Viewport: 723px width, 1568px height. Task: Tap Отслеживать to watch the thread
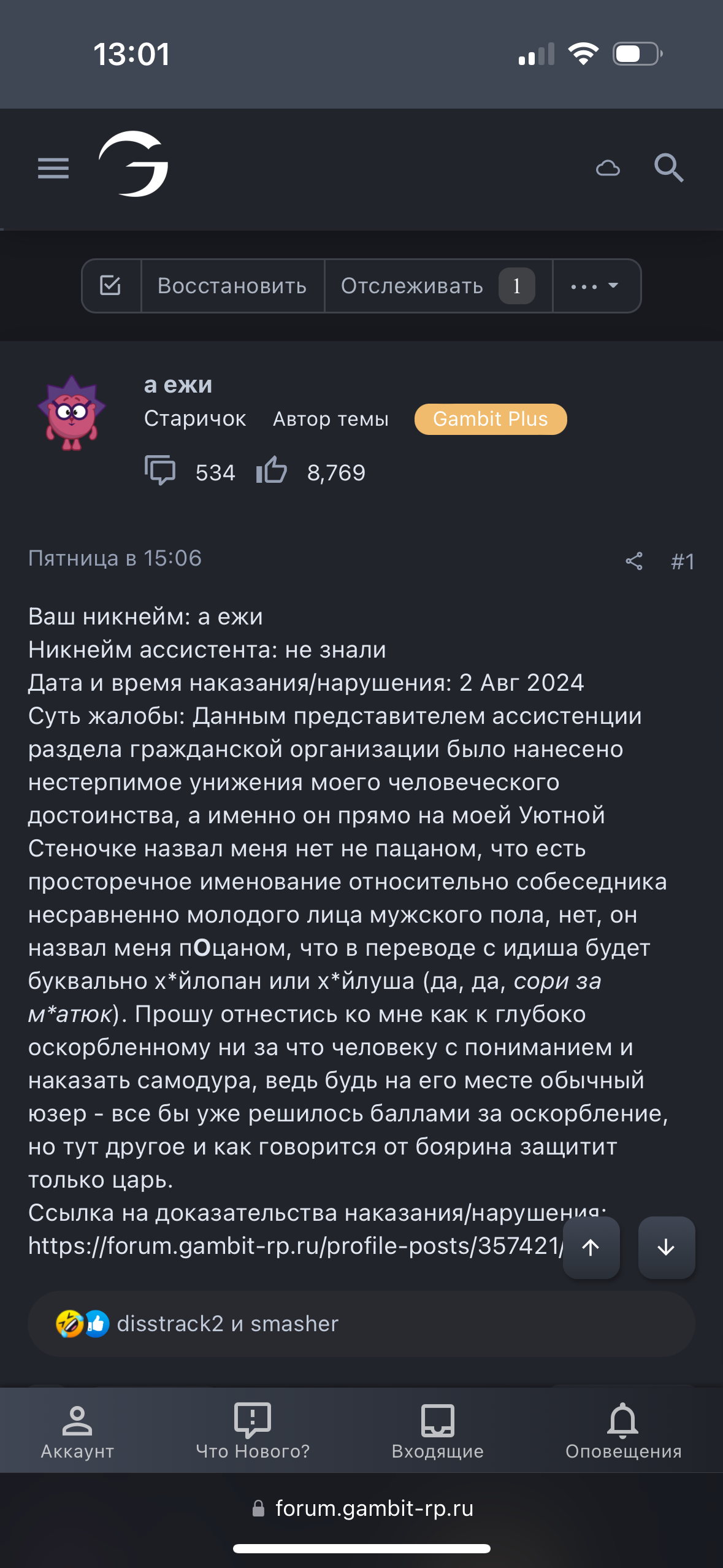[412, 286]
